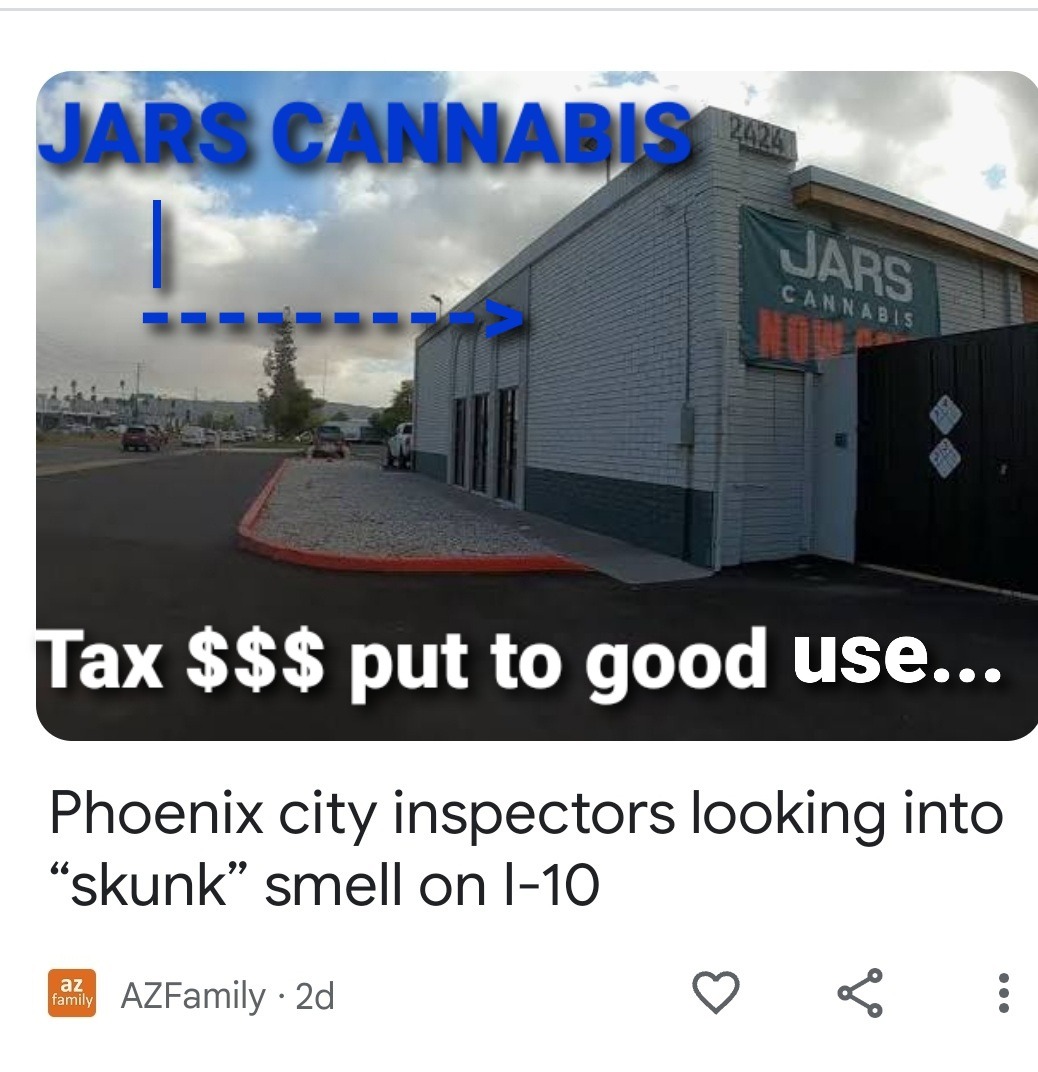1038x1072 pixels.
Task: Read the "skunk" smell on I-10 headline
Action: click(x=524, y=848)
